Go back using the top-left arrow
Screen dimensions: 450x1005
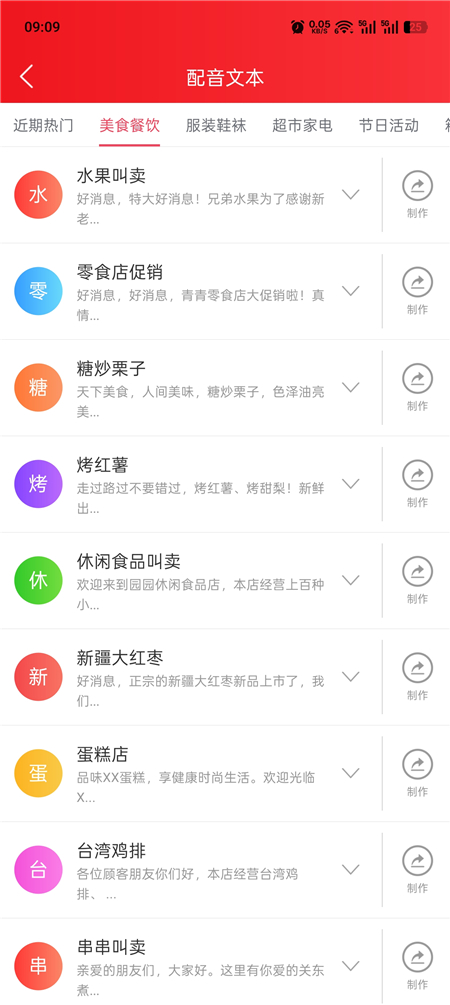tap(26, 77)
